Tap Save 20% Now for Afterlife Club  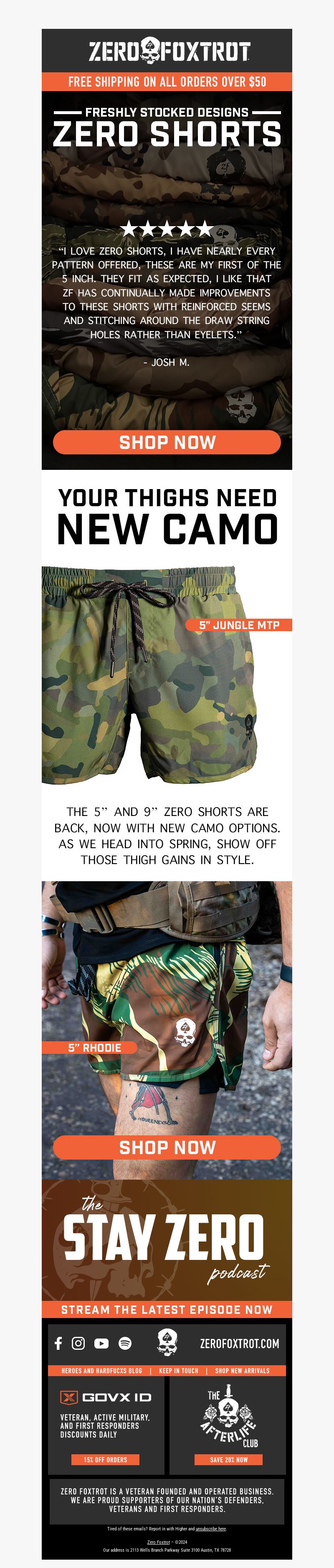229,1459
